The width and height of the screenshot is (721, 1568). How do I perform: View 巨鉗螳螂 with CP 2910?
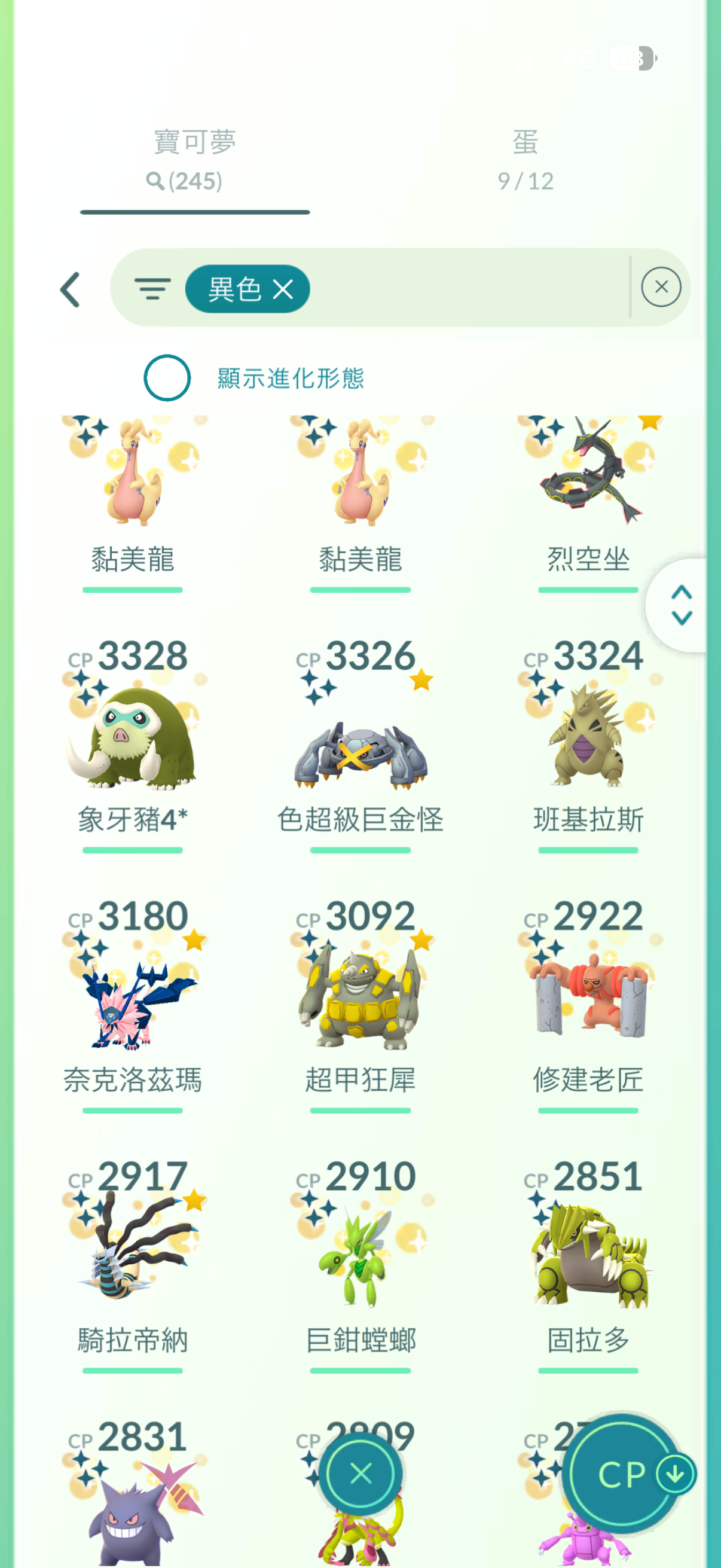tap(360, 1257)
